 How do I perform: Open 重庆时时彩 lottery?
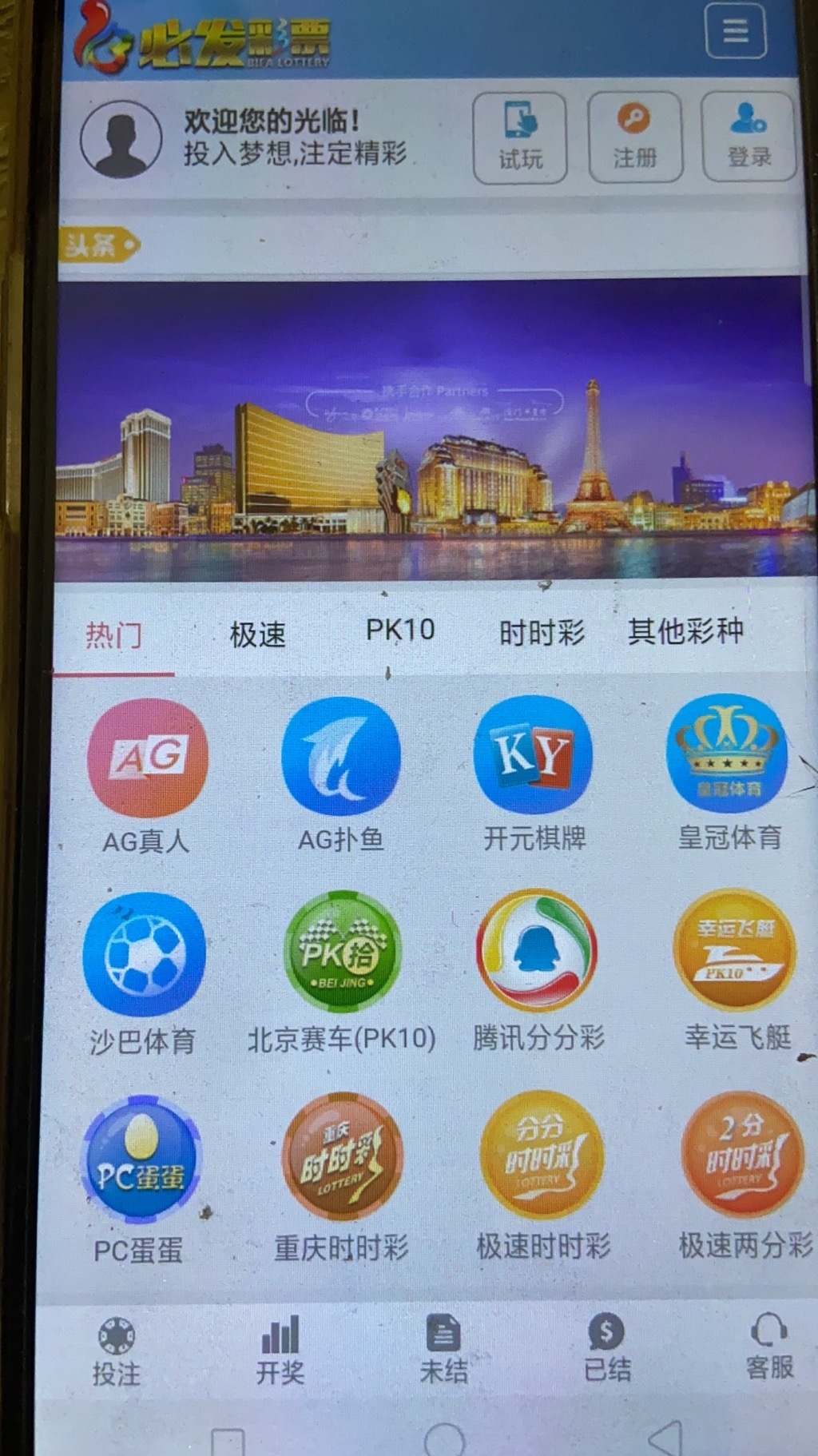point(342,1156)
